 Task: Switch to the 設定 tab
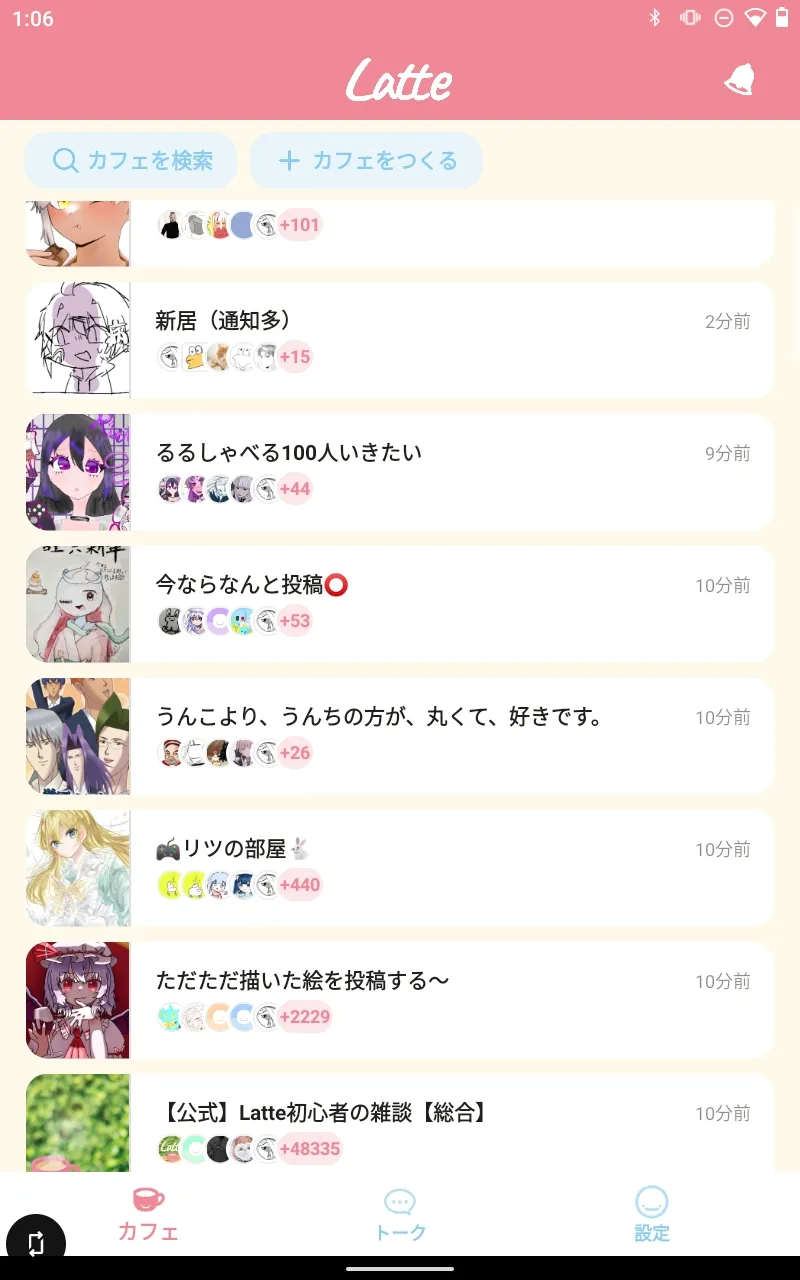[651, 1214]
